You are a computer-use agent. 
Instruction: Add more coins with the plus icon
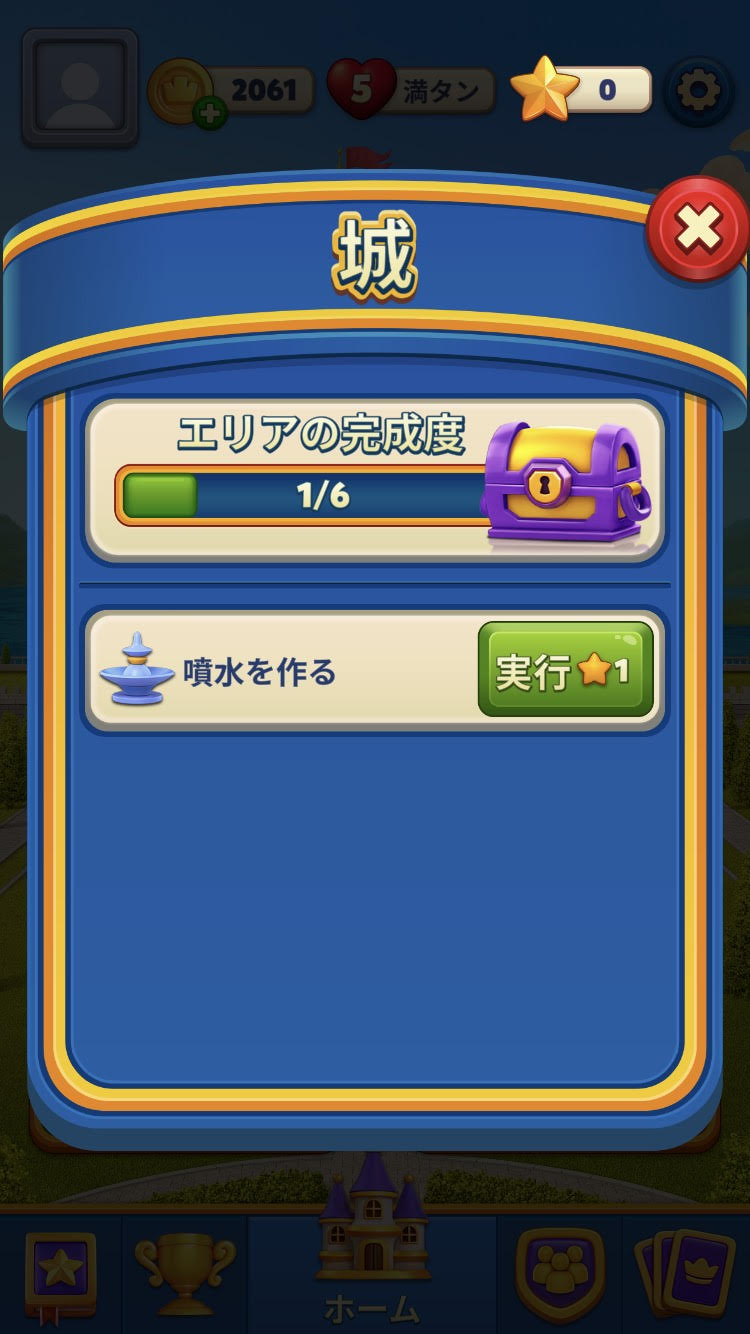pos(210,115)
